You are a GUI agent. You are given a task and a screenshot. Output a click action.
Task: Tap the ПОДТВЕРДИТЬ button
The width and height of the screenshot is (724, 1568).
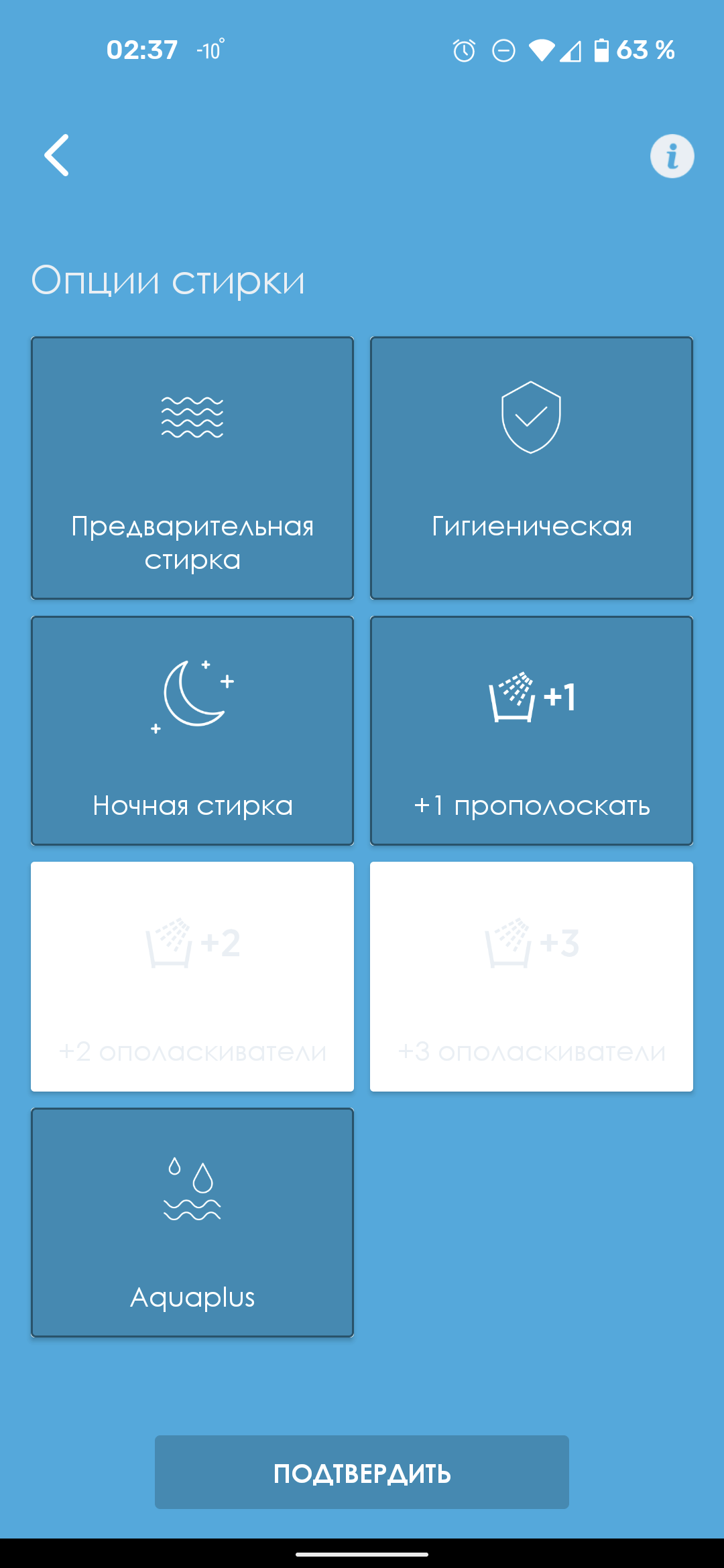362,1472
